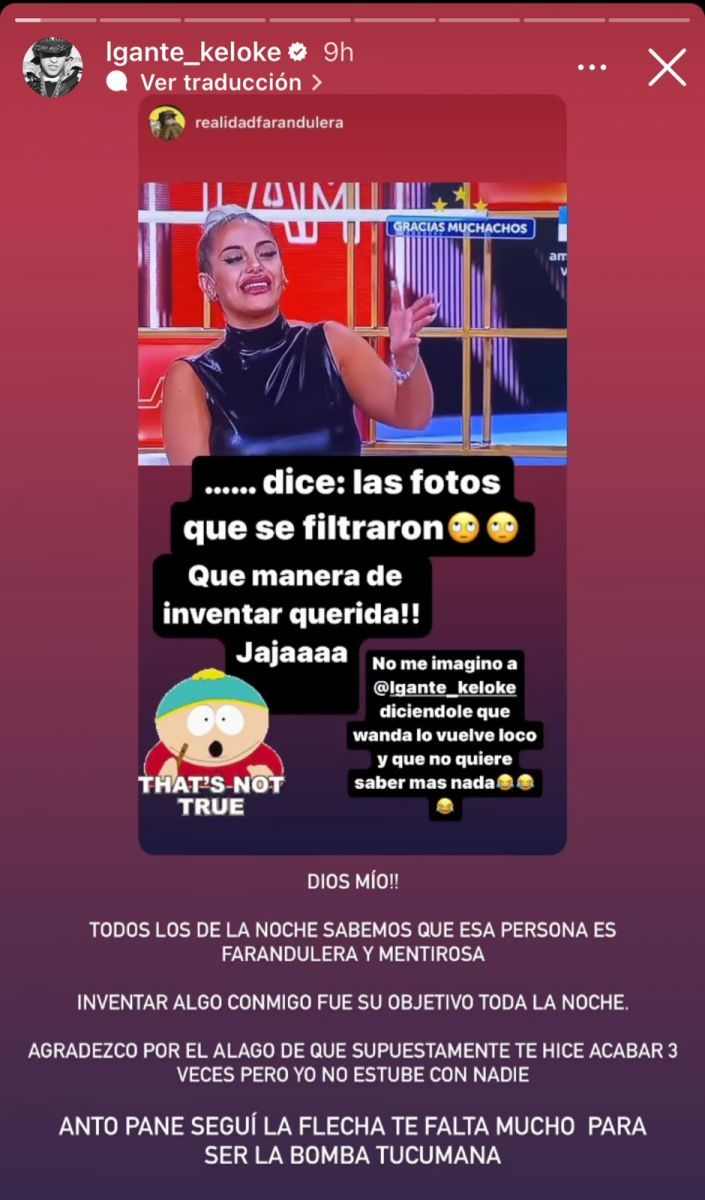Close the story viewer

click(x=667, y=68)
